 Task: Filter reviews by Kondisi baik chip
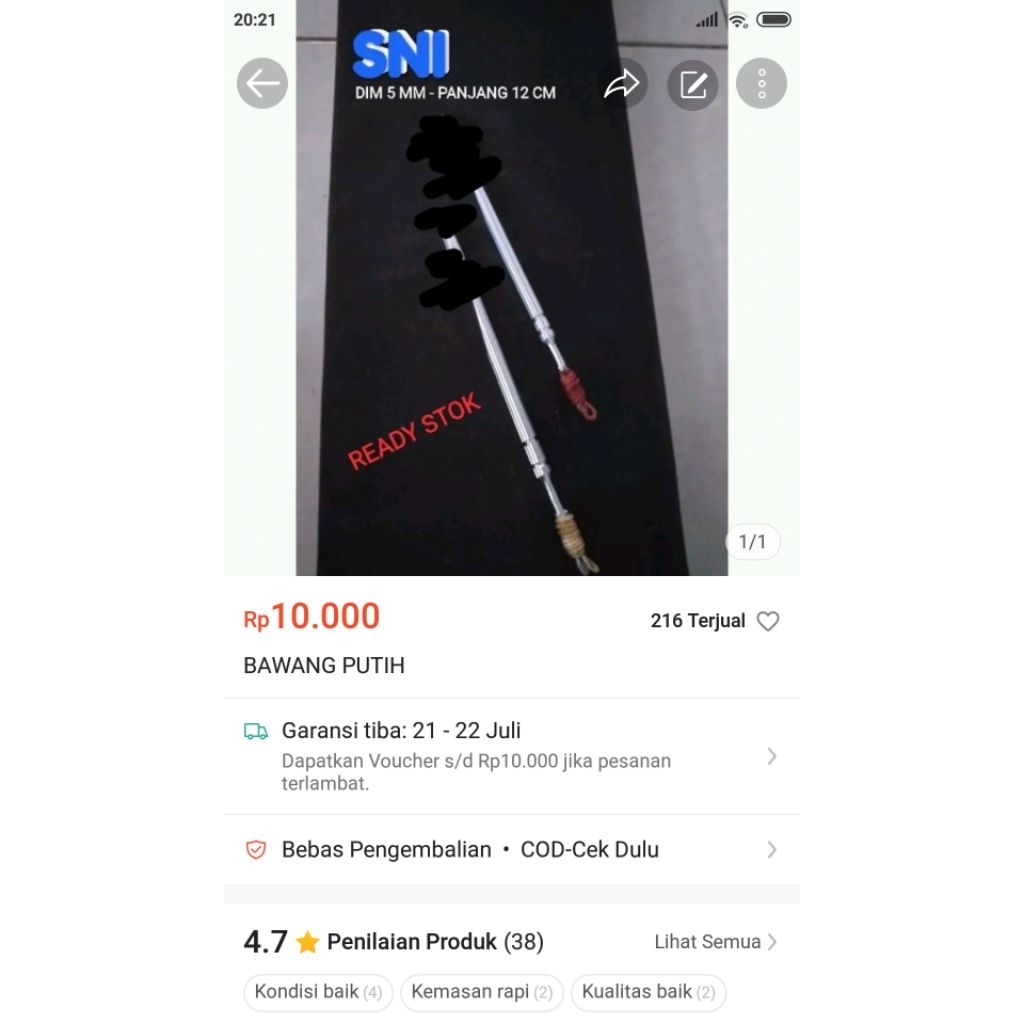[318, 992]
